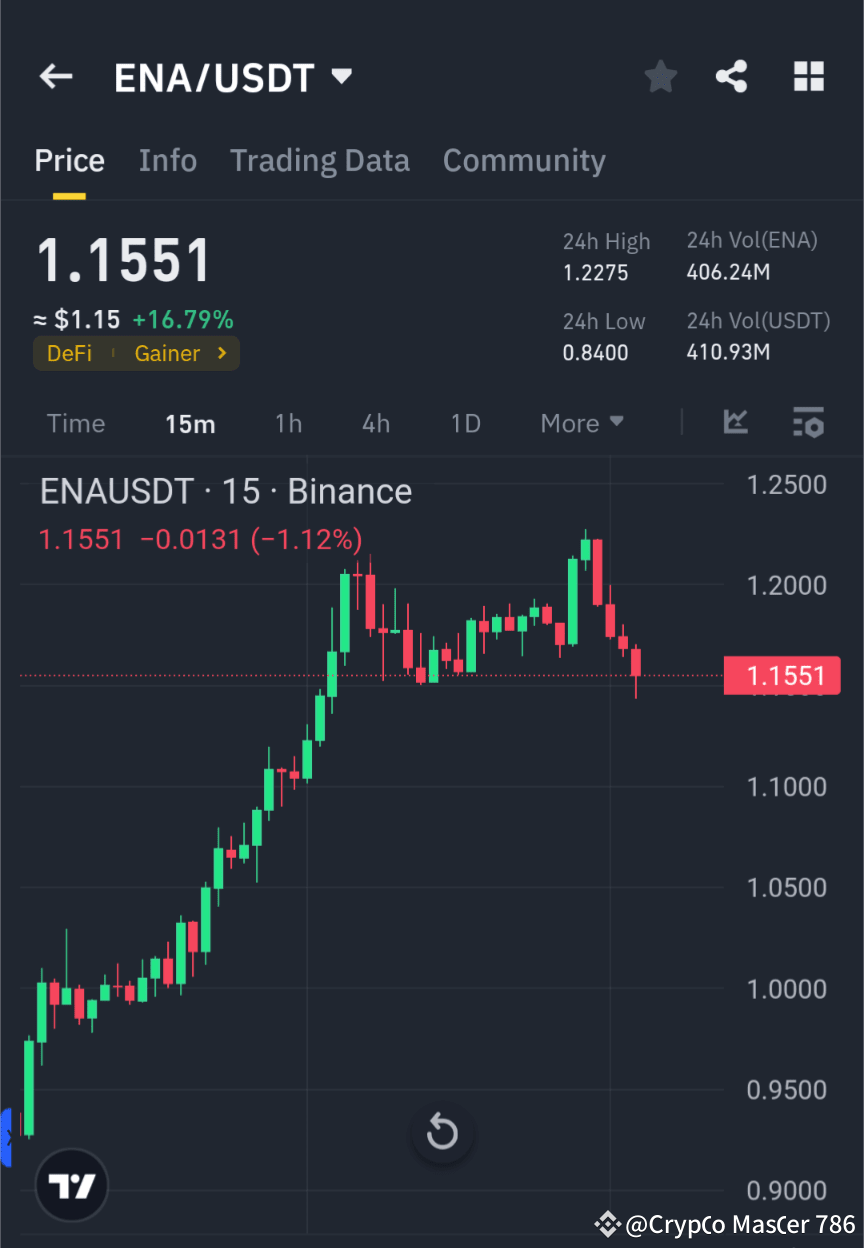
Task: Enable the 4h timeframe view
Action: [375, 423]
